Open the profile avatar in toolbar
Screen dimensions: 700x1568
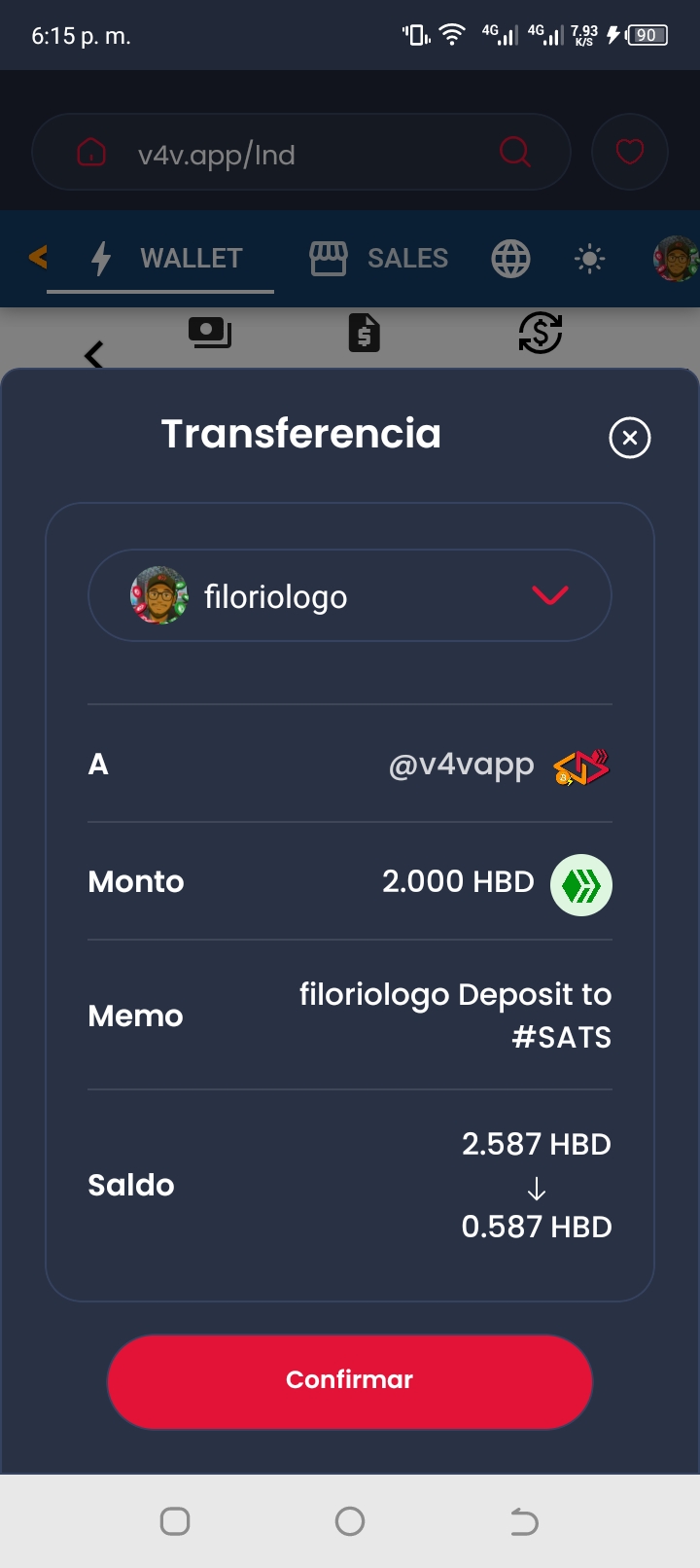click(x=675, y=259)
